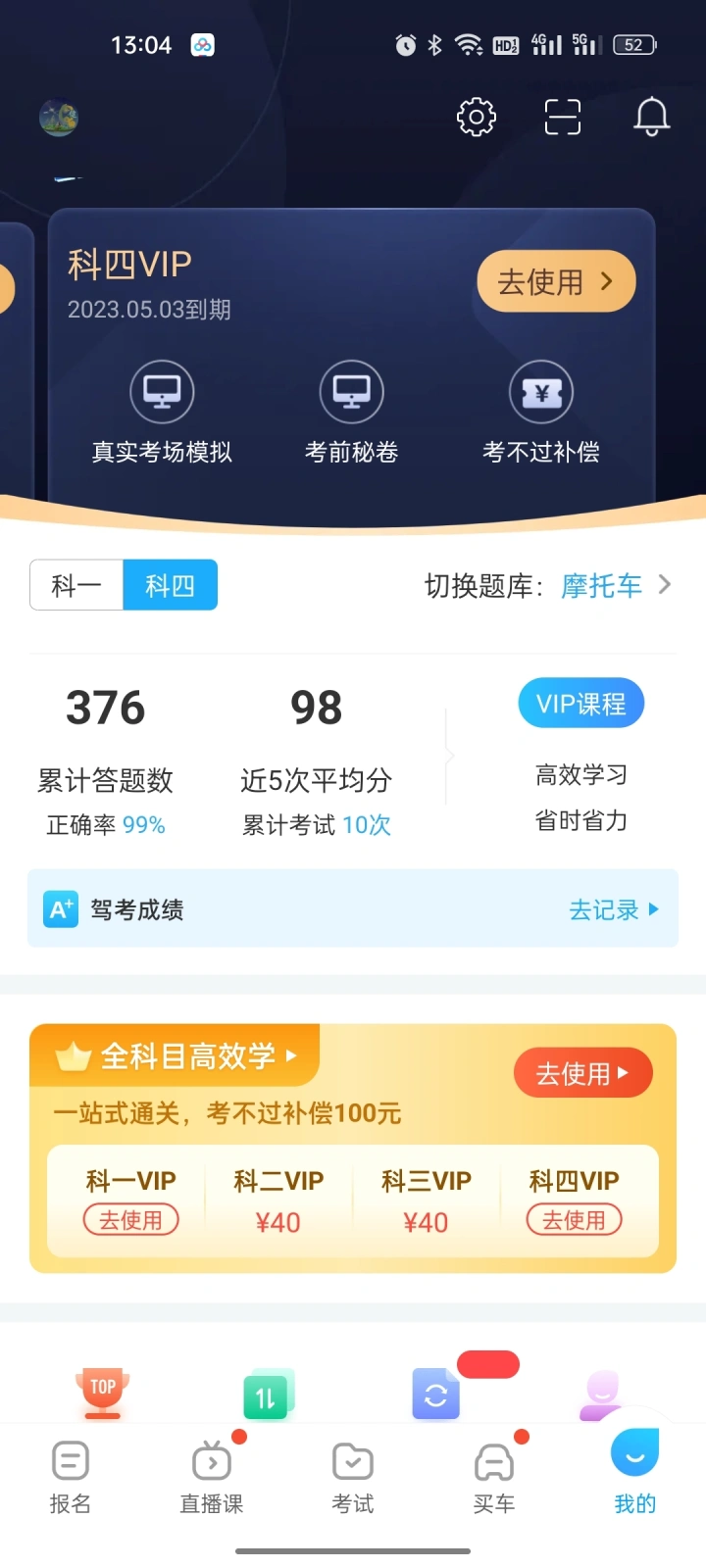Switch to the 科一 segment

tap(76, 585)
